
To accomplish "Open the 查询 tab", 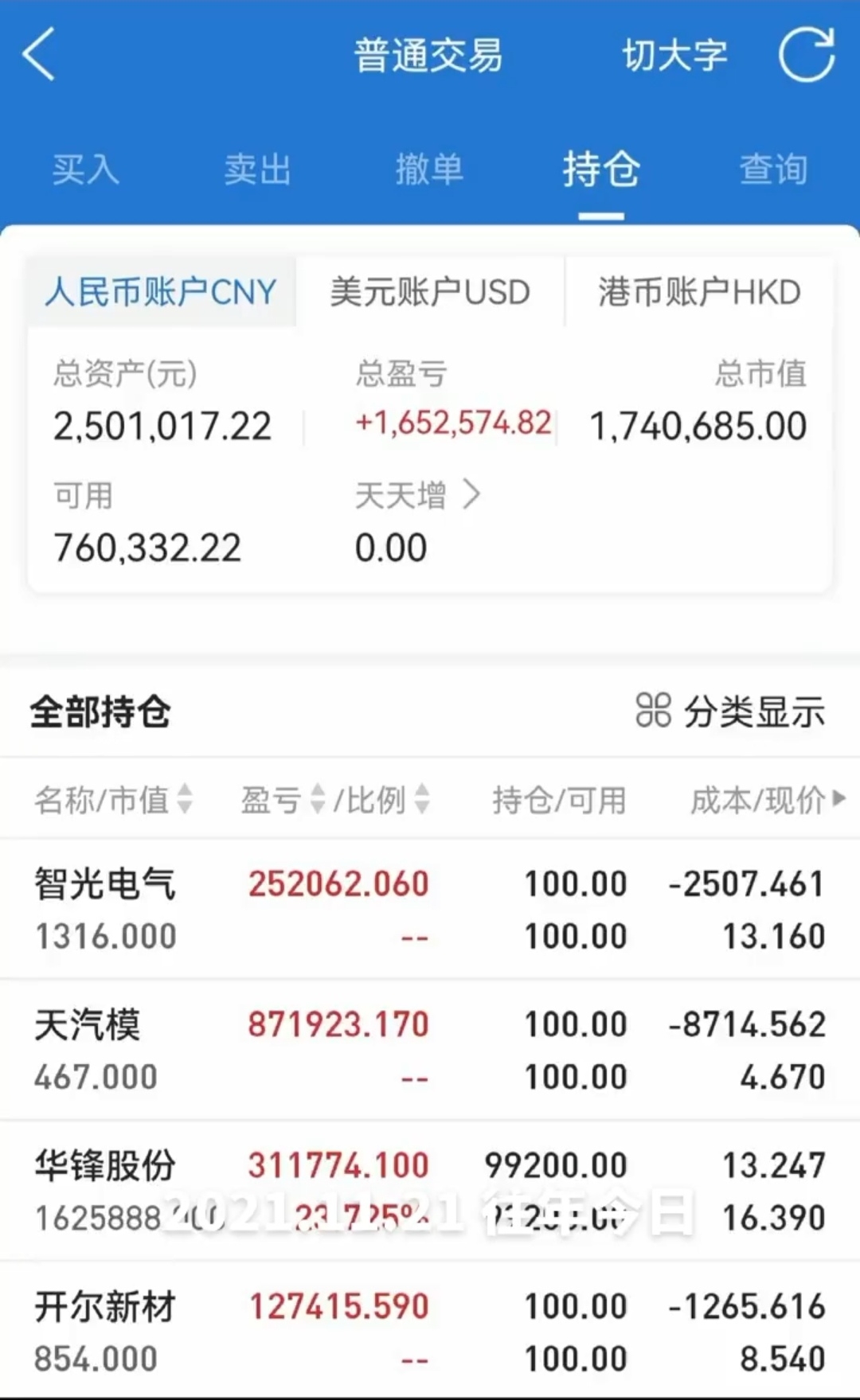I will coord(773,170).
